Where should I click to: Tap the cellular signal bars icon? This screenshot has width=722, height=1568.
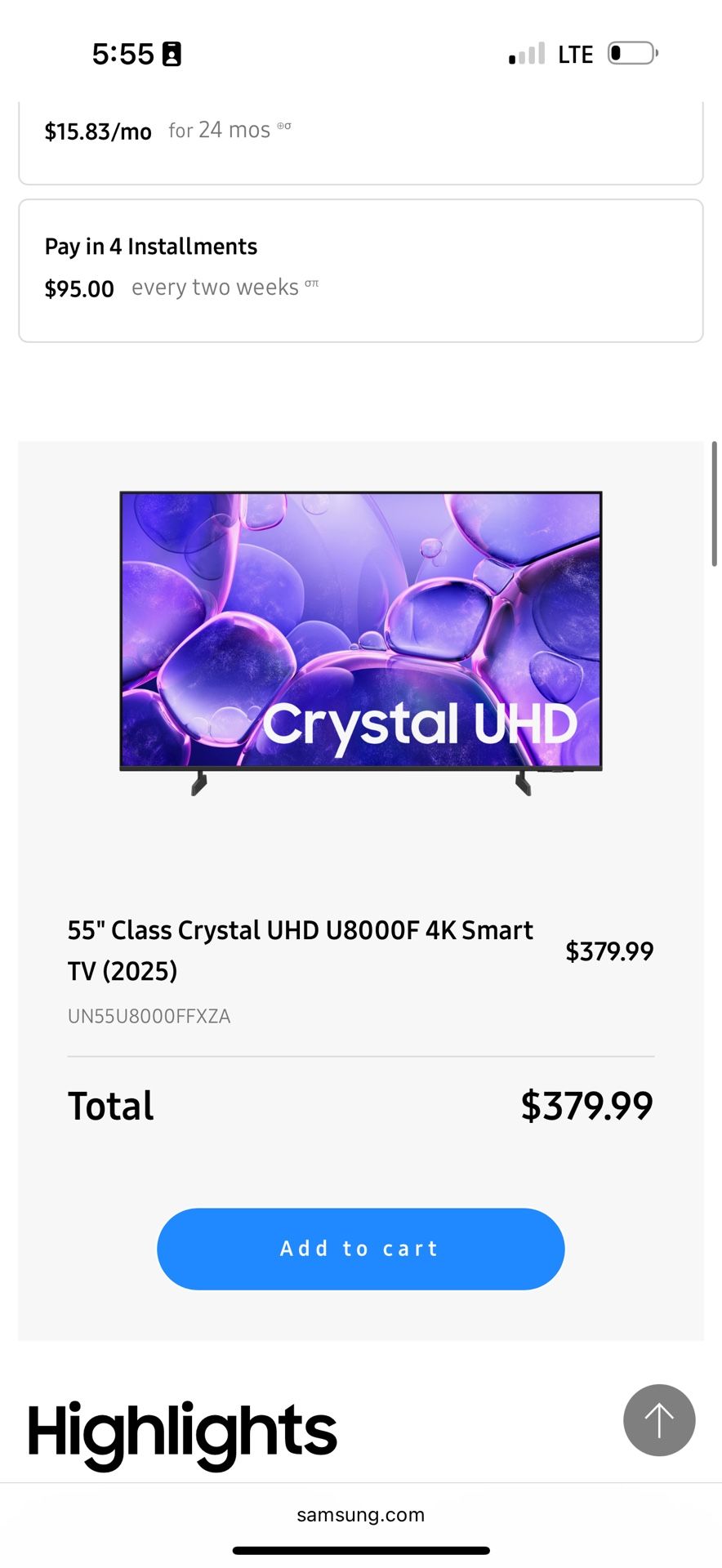[525, 52]
